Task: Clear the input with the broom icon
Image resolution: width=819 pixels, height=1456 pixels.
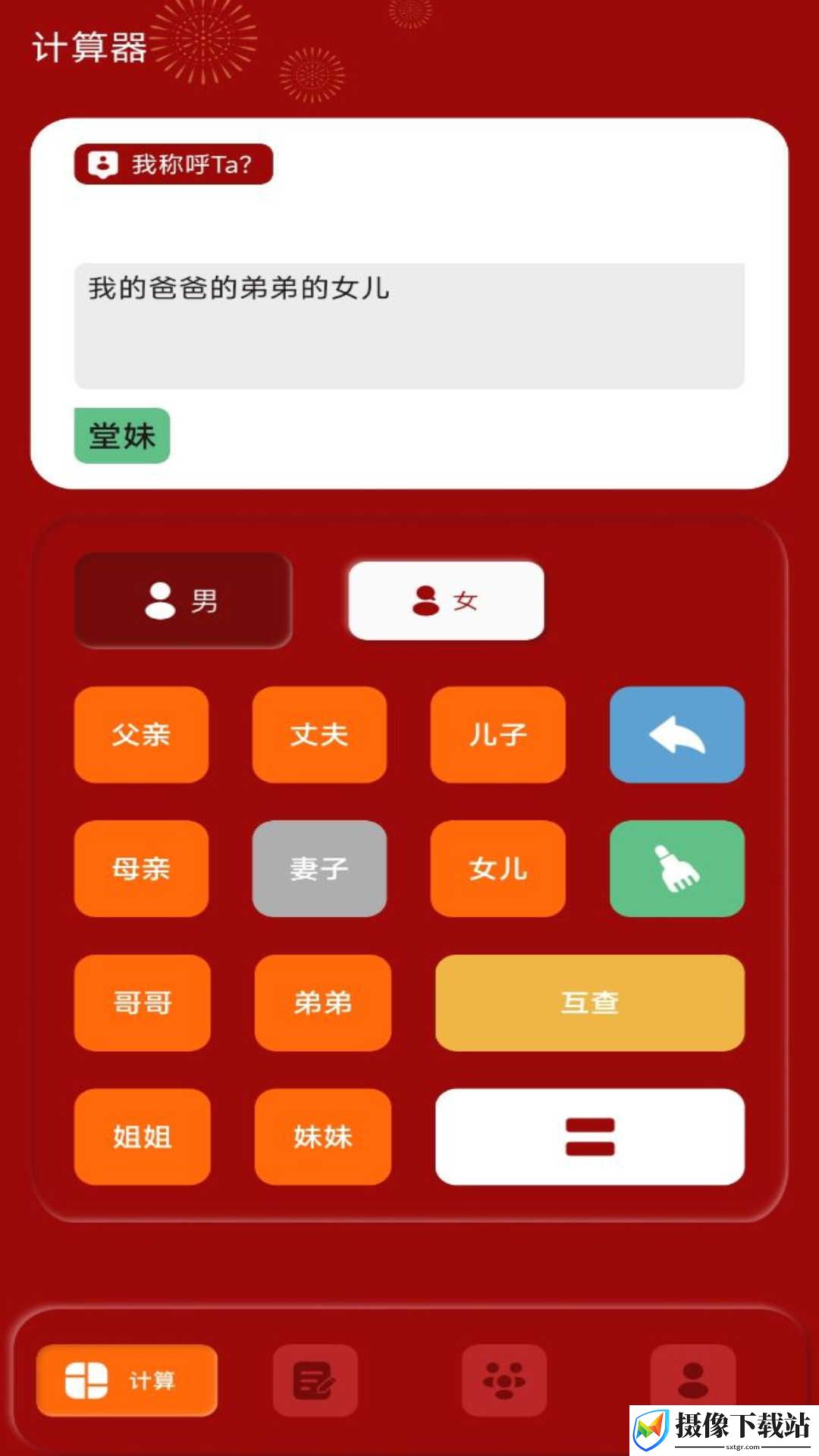Action: pyautogui.click(x=677, y=868)
